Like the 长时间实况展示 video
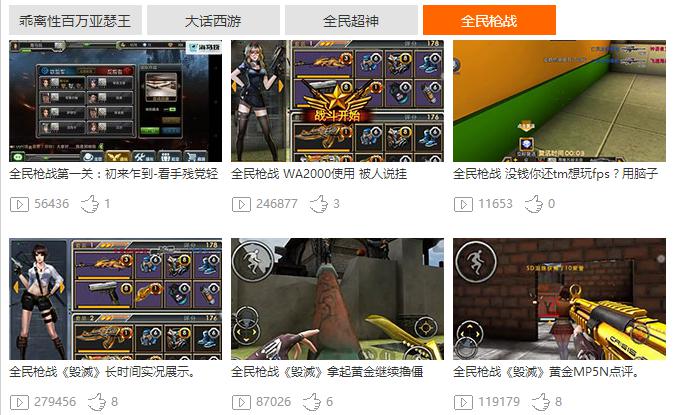679x415 pixels. (x=97, y=402)
